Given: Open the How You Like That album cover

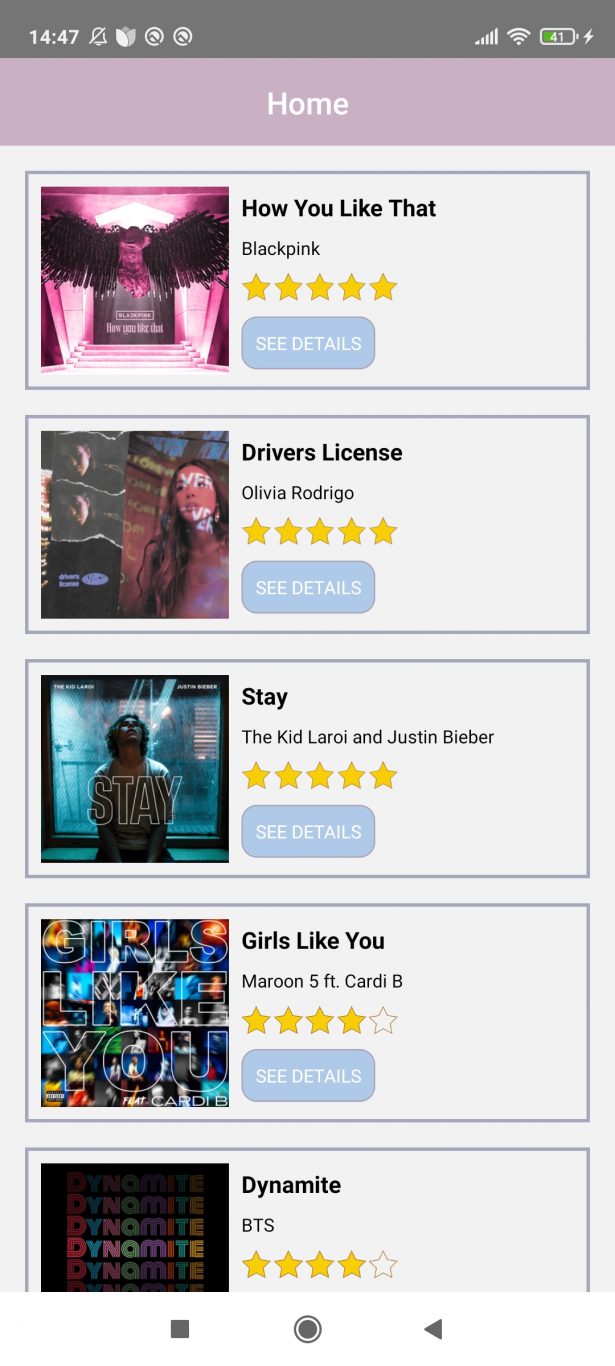Looking at the screenshot, I should (135, 279).
